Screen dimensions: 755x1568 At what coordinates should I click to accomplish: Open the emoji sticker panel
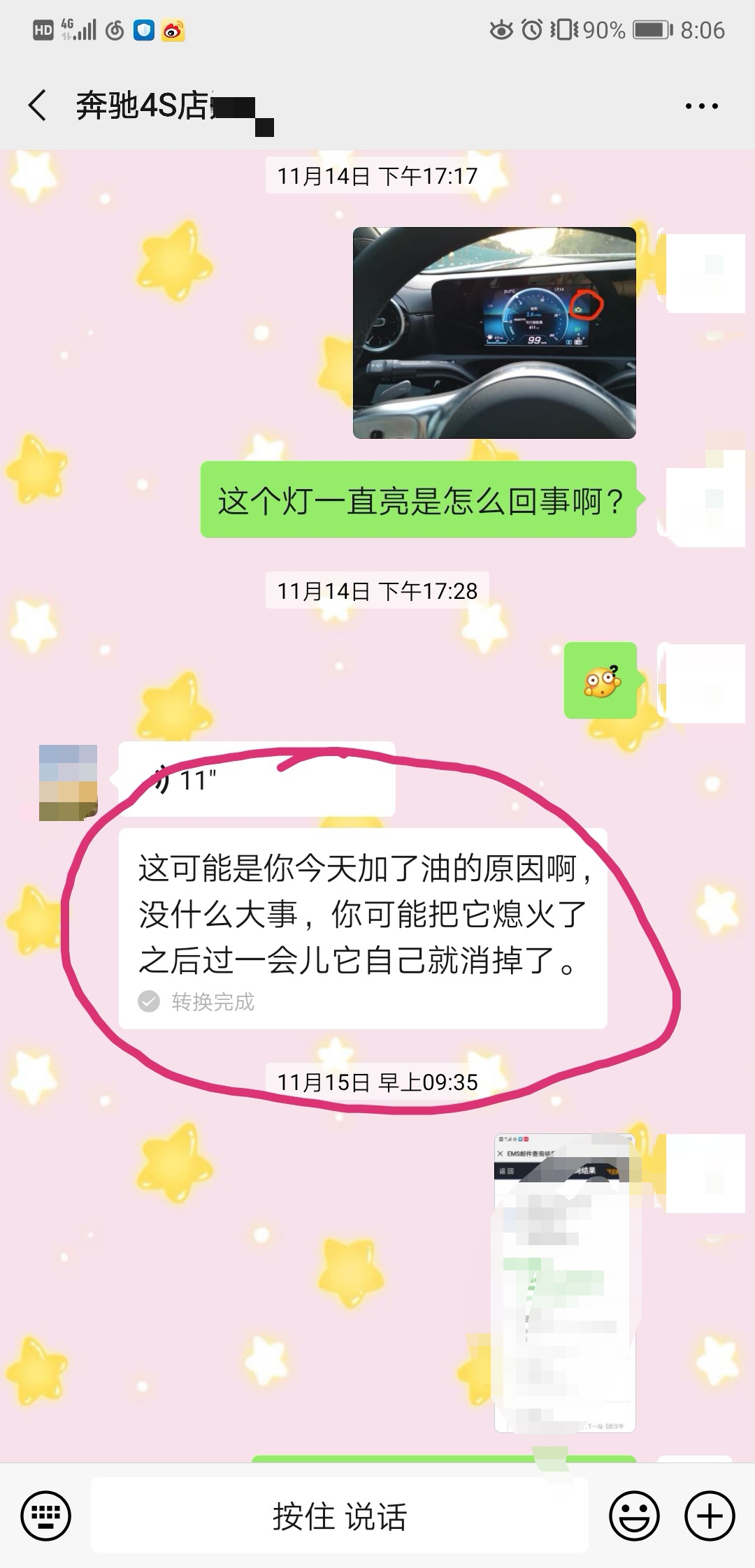point(634,1516)
